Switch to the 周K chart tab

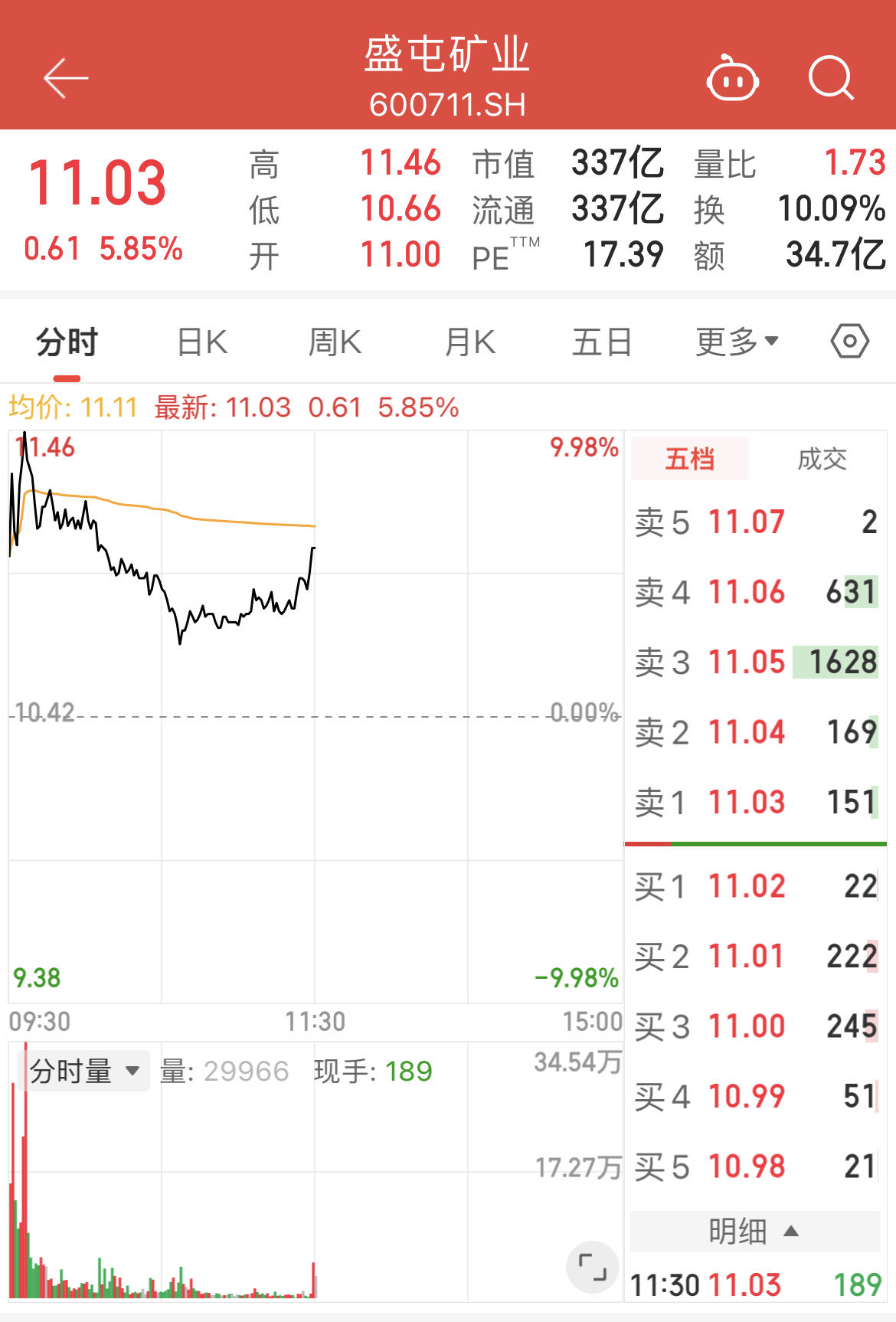pyautogui.click(x=335, y=342)
